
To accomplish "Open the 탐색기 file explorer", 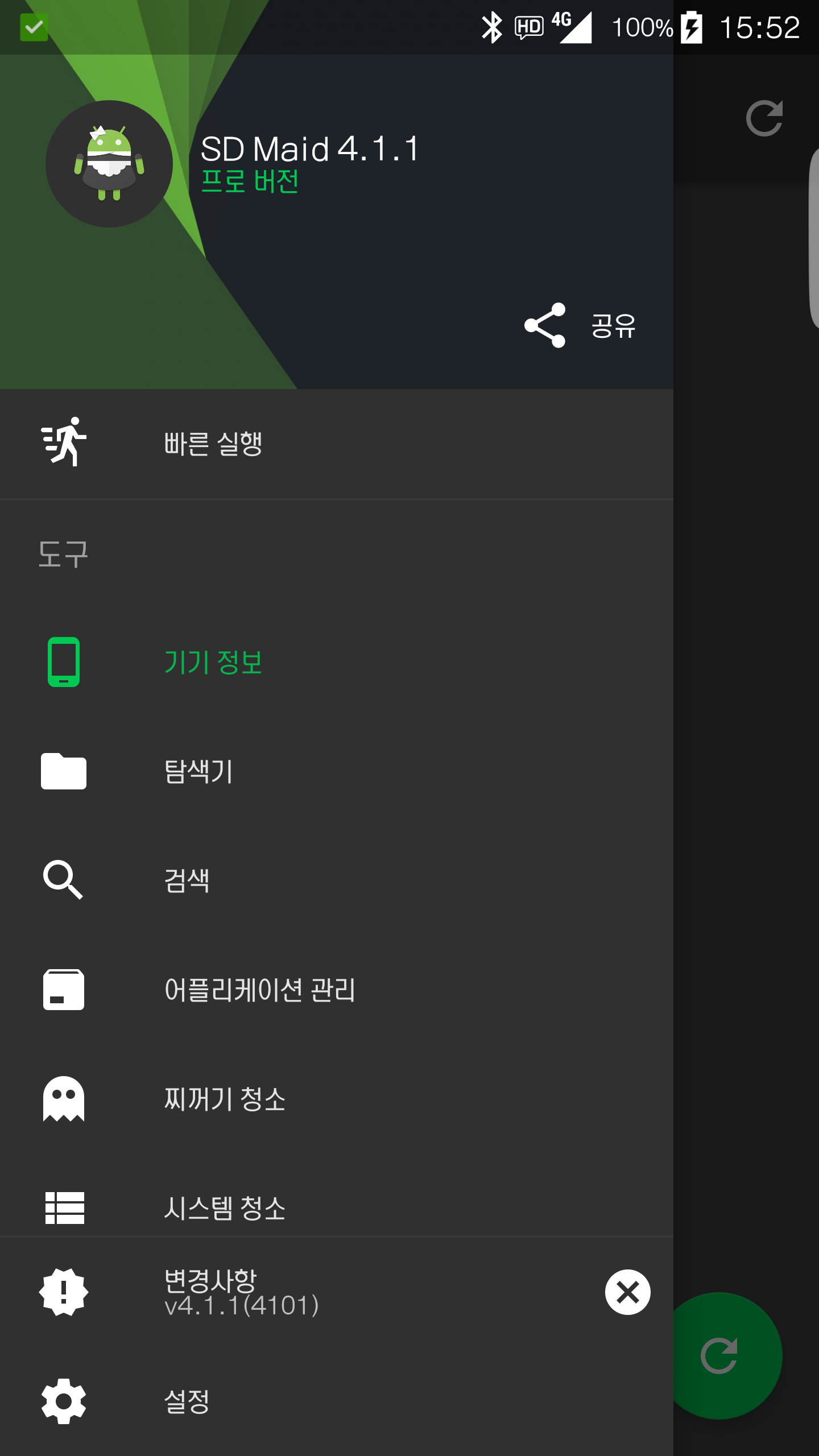I will pyautogui.click(x=198, y=771).
